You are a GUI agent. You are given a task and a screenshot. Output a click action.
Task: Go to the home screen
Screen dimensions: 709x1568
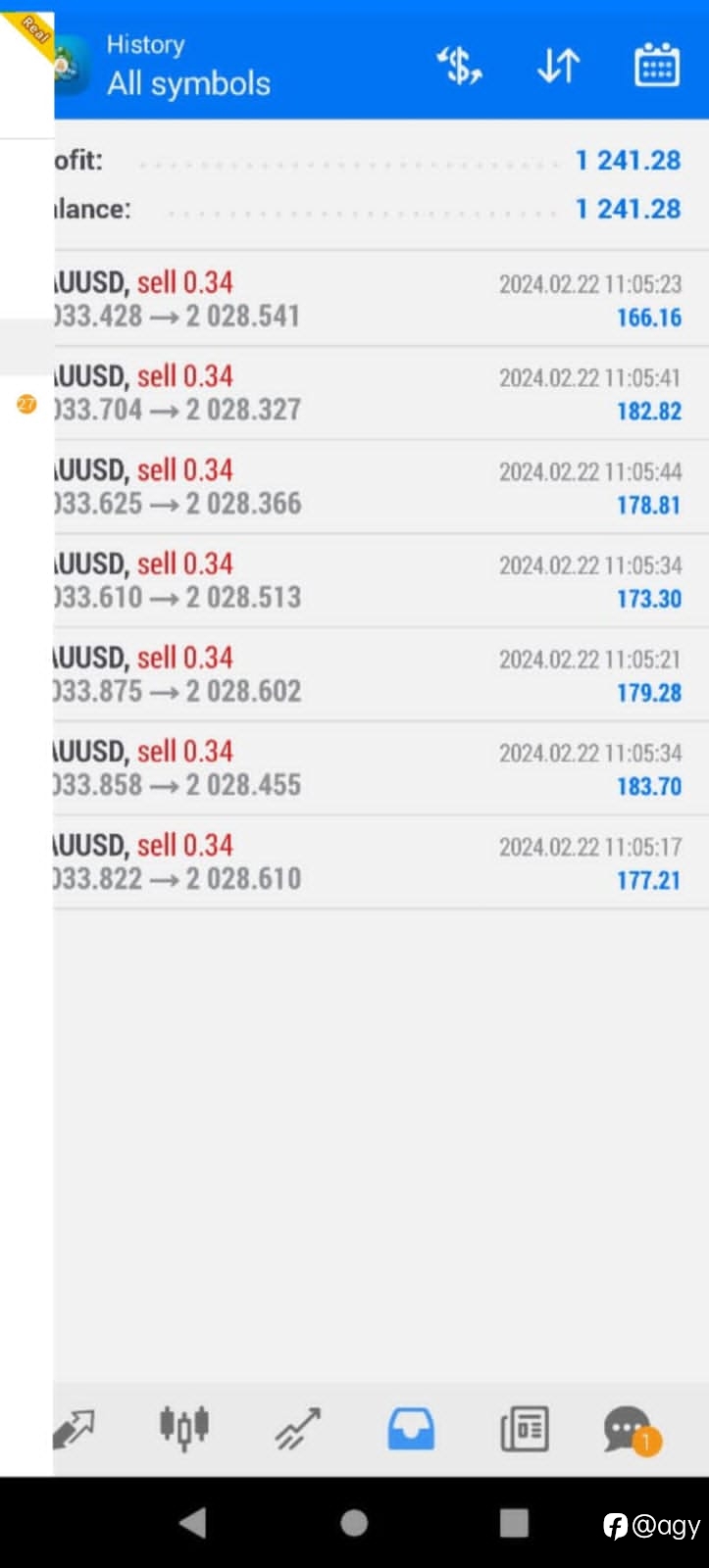[x=354, y=1522]
